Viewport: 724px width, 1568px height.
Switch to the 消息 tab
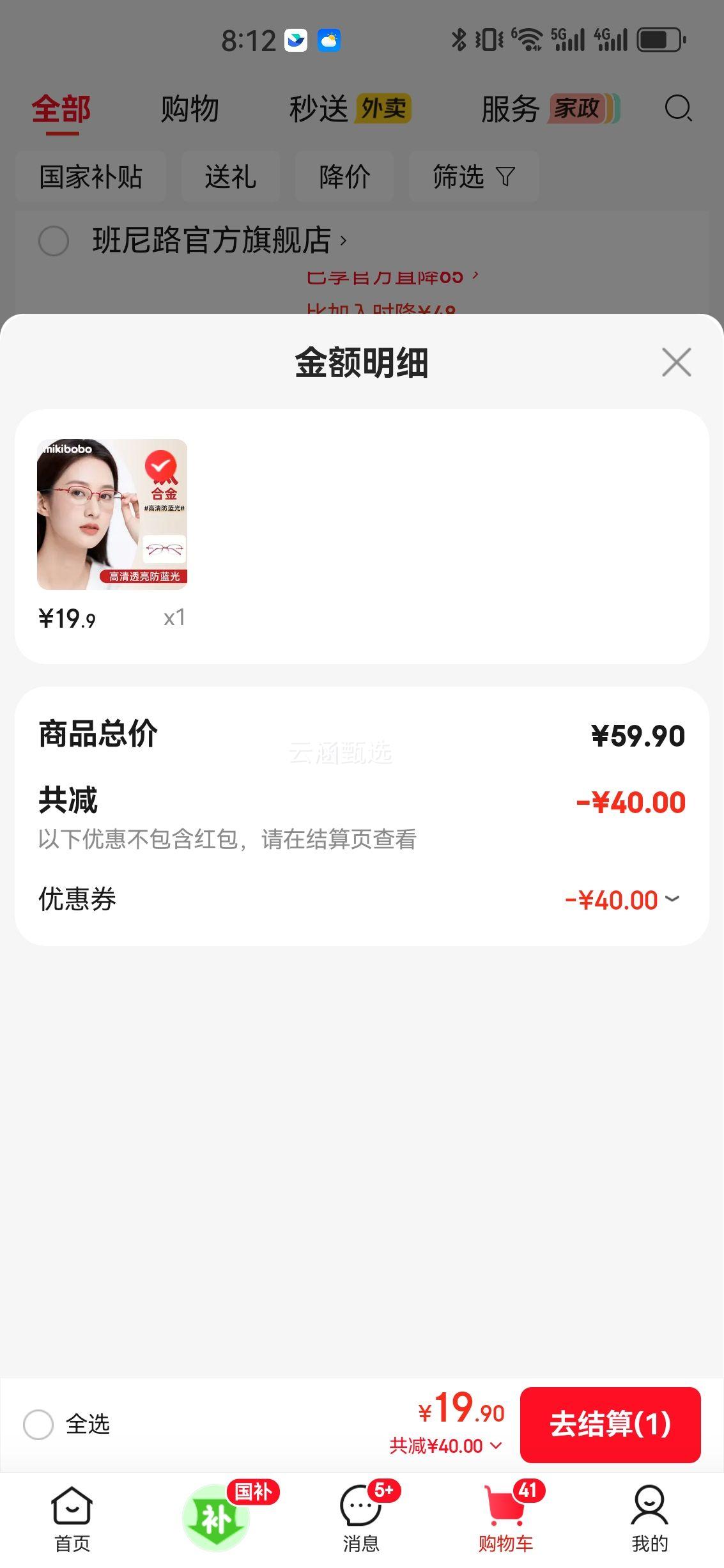pyautogui.click(x=361, y=1519)
